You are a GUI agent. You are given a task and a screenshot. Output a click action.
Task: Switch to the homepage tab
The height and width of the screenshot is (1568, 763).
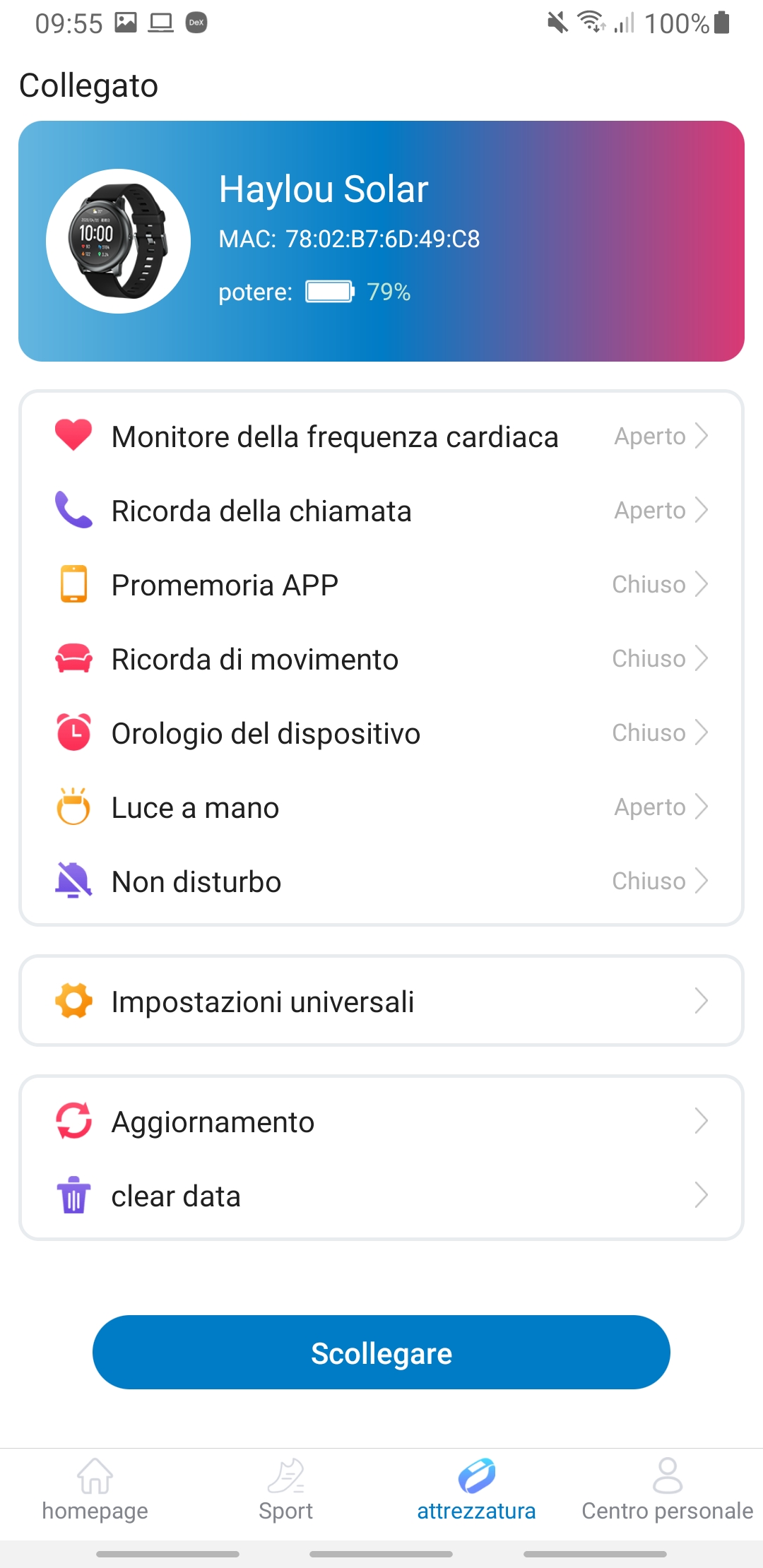pyautogui.click(x=95, y=1489)
